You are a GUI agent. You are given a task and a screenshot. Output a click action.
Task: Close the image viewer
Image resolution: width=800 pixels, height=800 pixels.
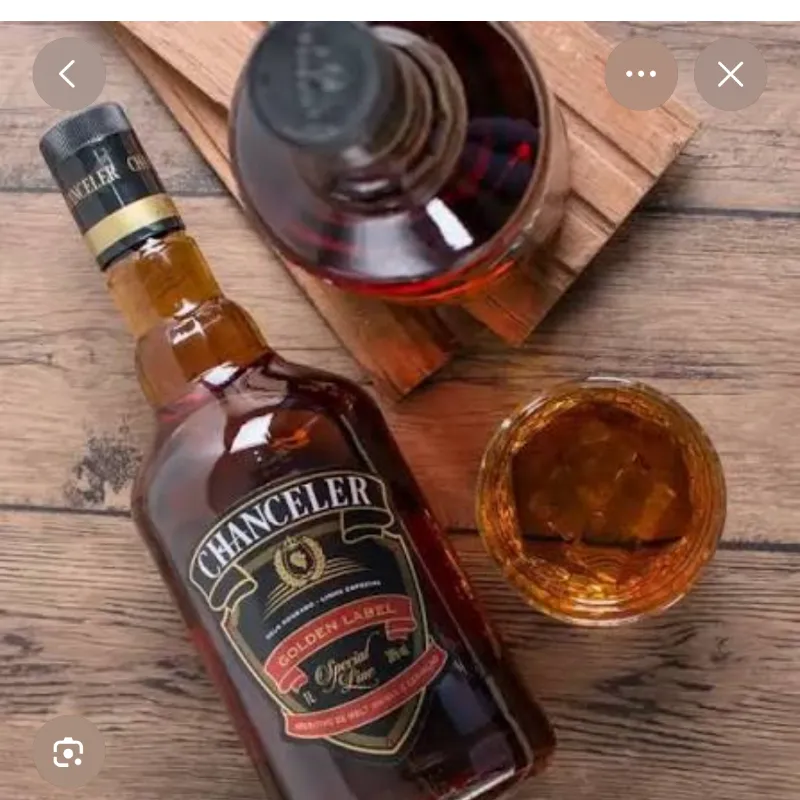pyautogui.click(x=730, y=74)
